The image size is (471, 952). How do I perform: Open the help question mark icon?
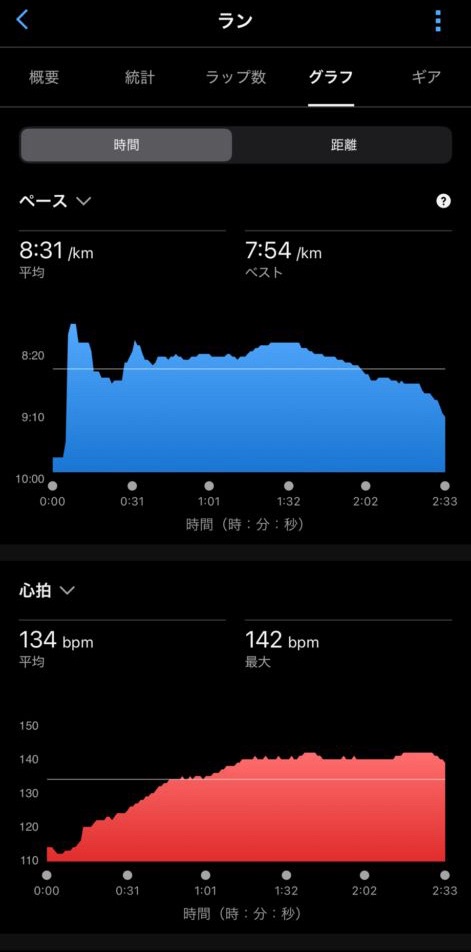444,202
